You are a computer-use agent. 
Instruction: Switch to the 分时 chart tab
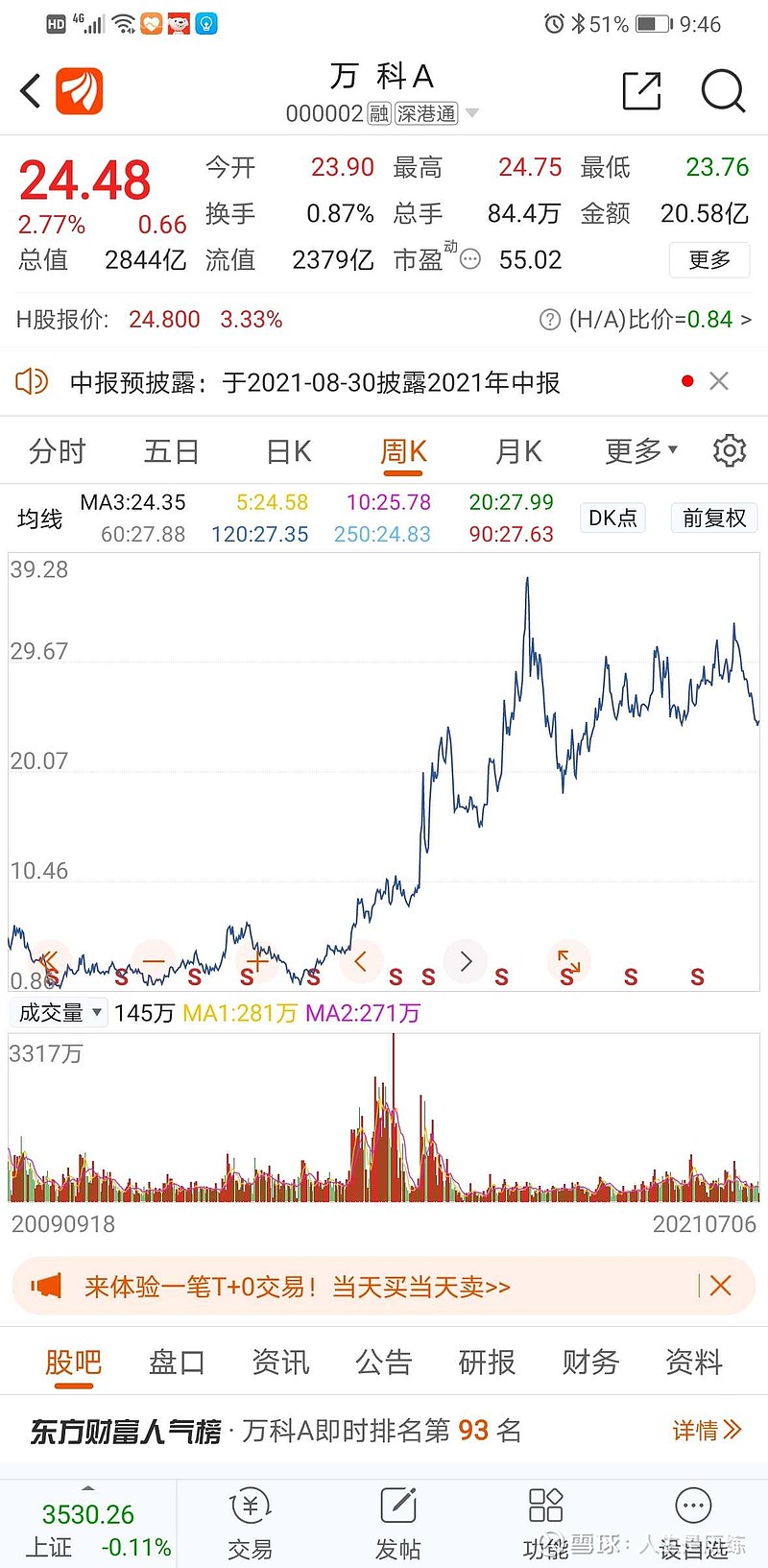pyautogui.click(x=58, y=450)
